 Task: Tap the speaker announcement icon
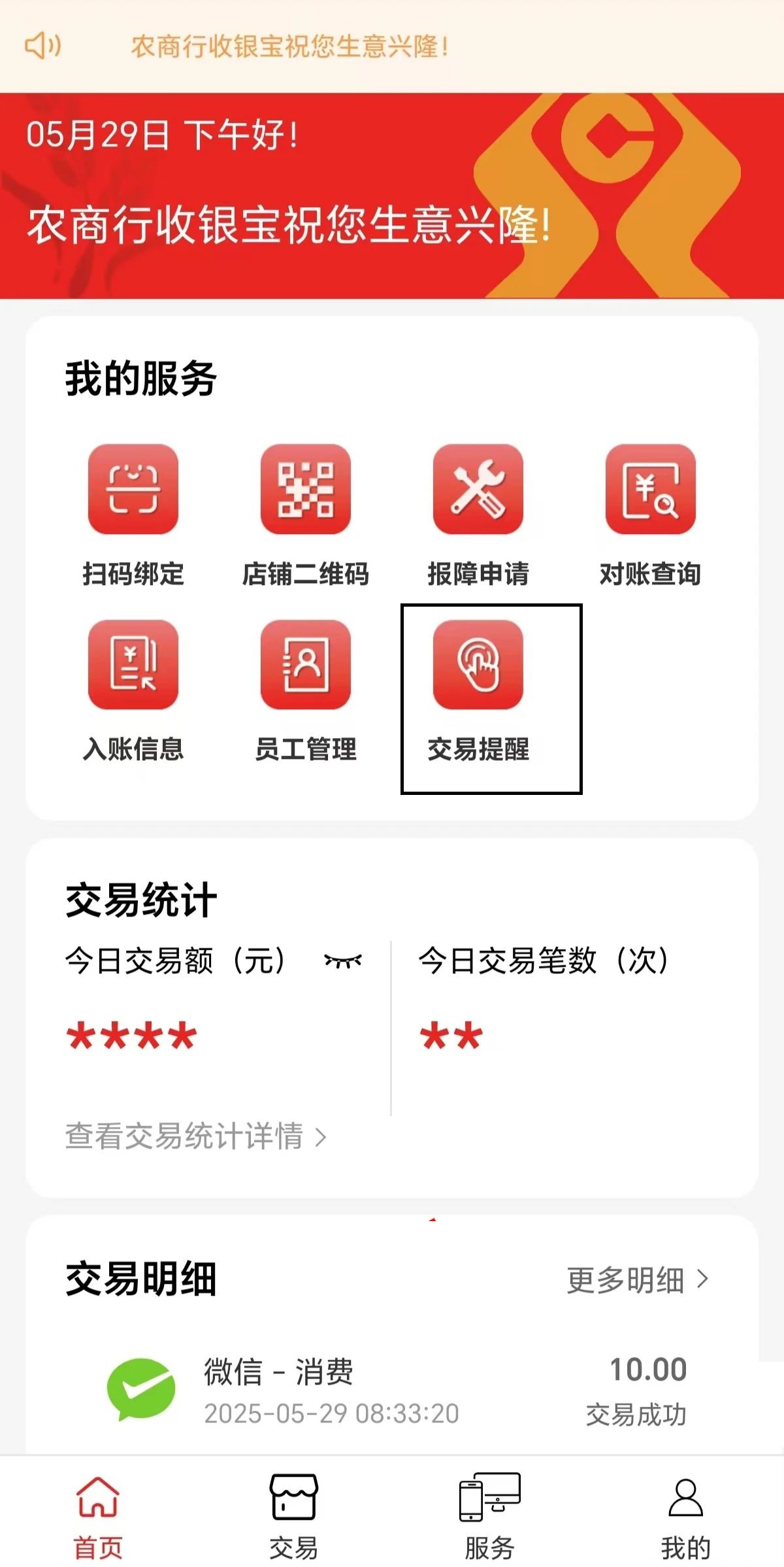(x=43, y=46)
